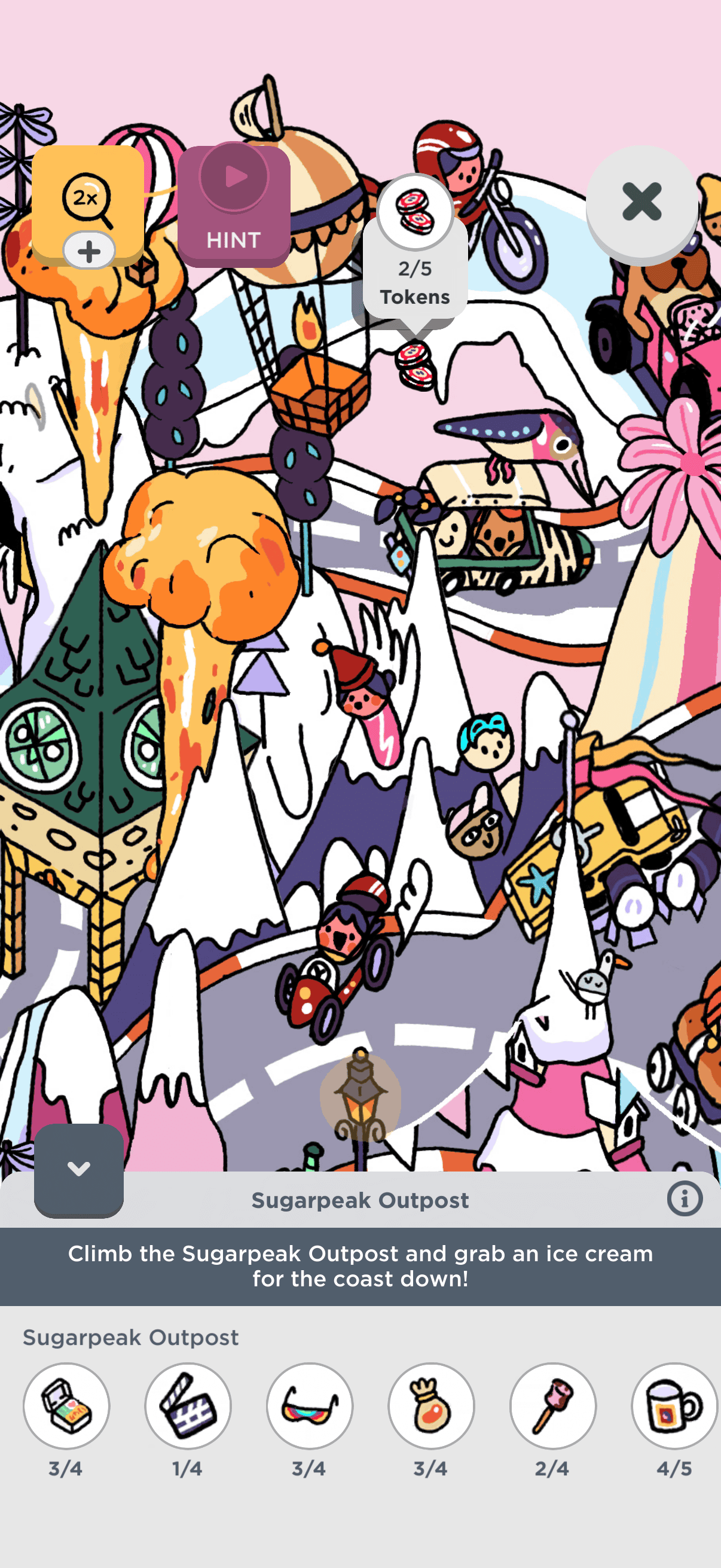
Task: Collect the token chips under the Tokens bubble
Action: tap(414, 365)
